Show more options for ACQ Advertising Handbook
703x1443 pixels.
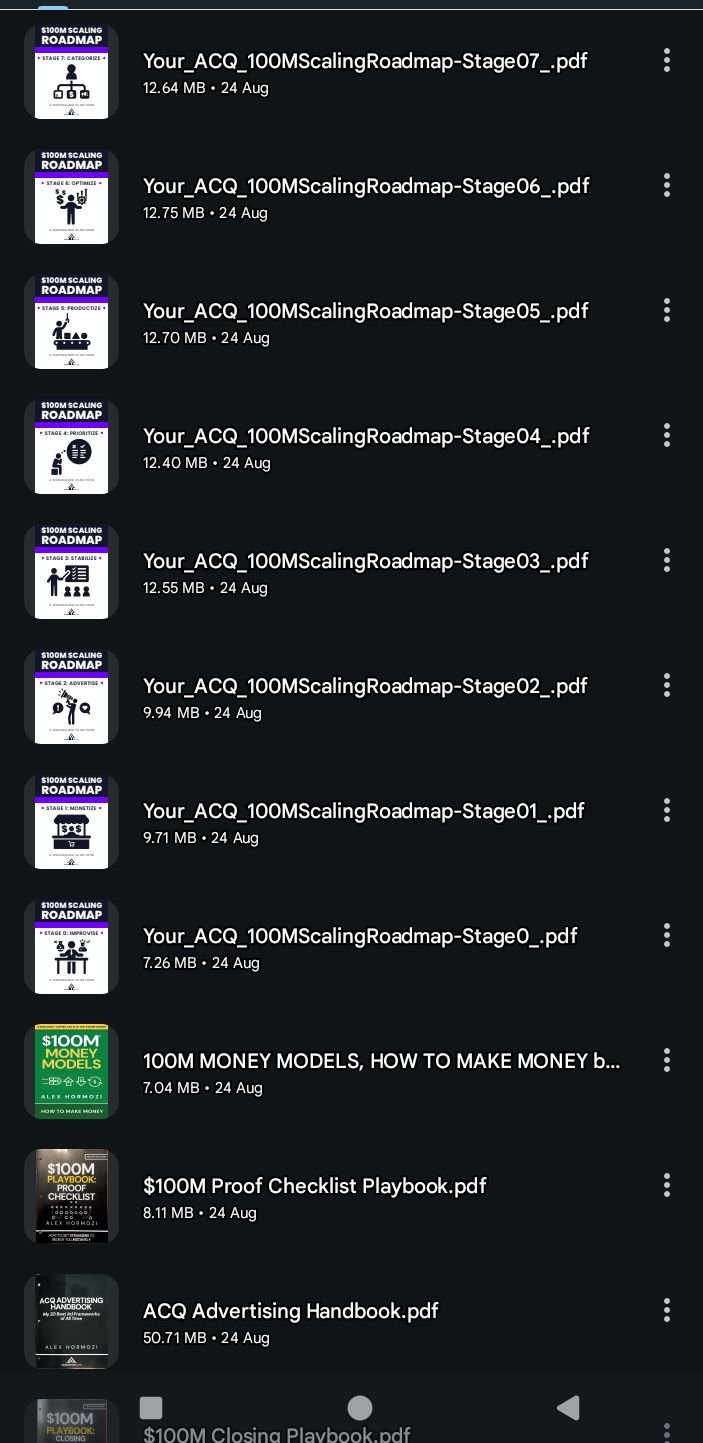667,1311
